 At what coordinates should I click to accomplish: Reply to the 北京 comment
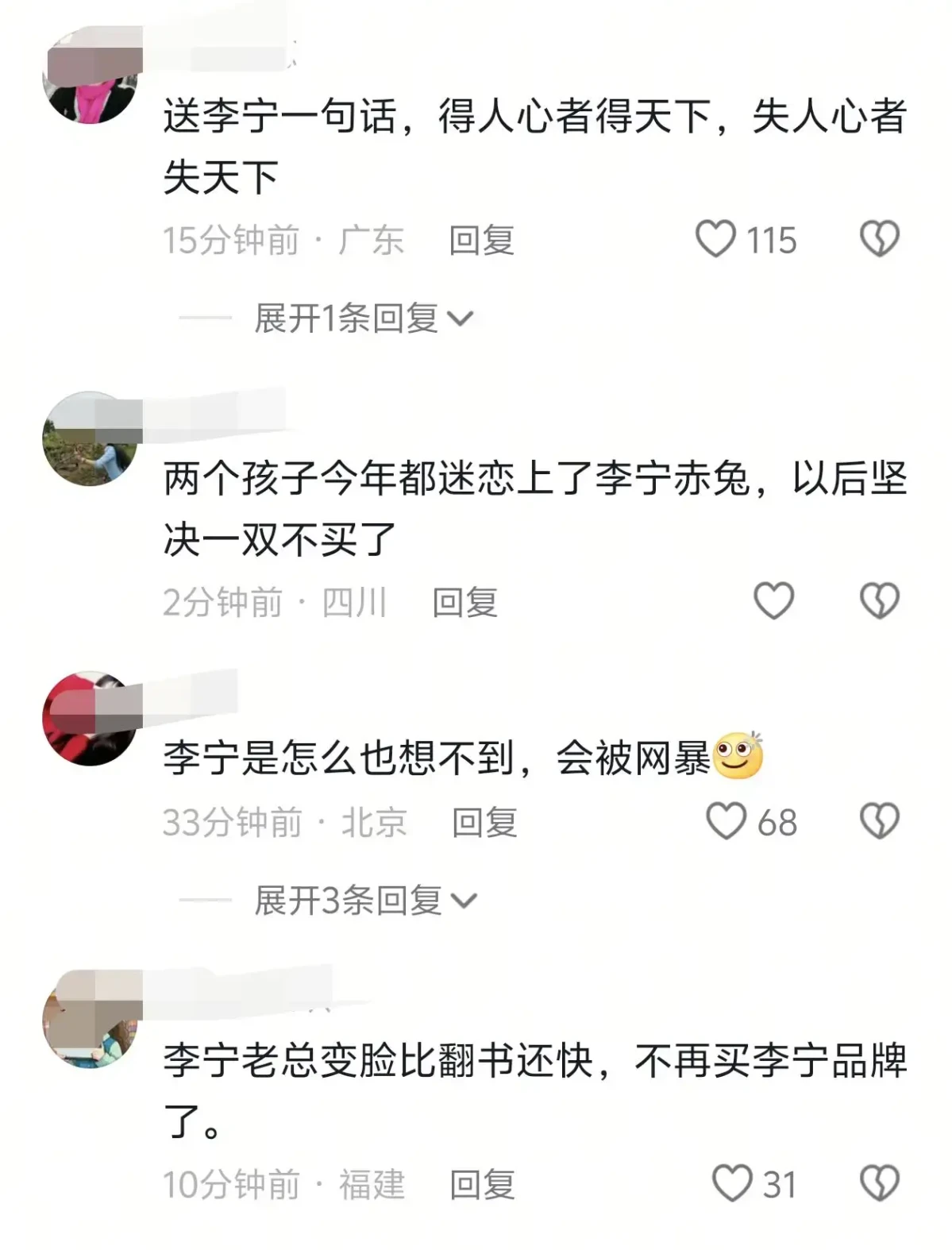[x=484, y=823]
